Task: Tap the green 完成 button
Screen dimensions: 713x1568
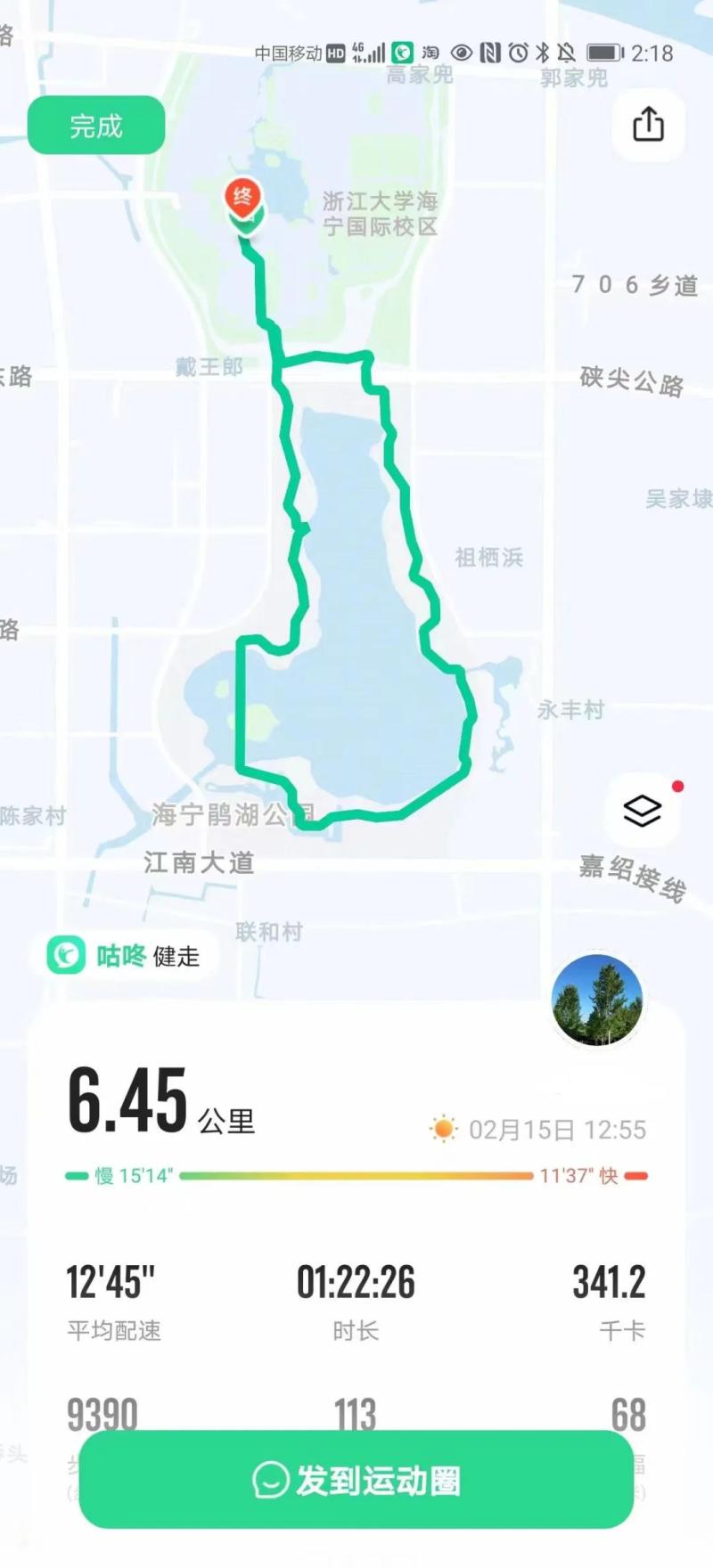Action: coord(96,126)
